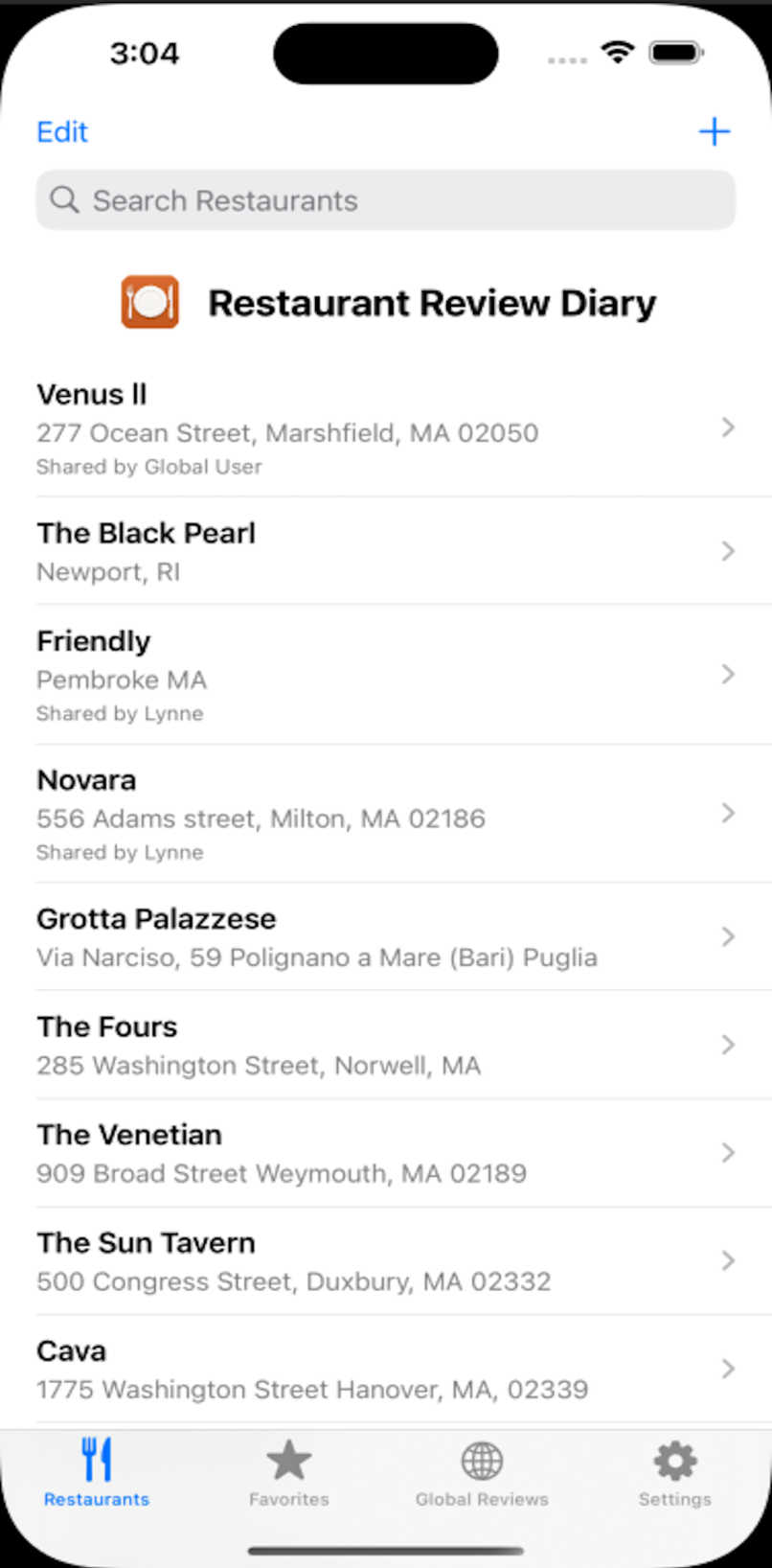Open The Black Pearl entry
772x1568 pixels.
[385, 551]
